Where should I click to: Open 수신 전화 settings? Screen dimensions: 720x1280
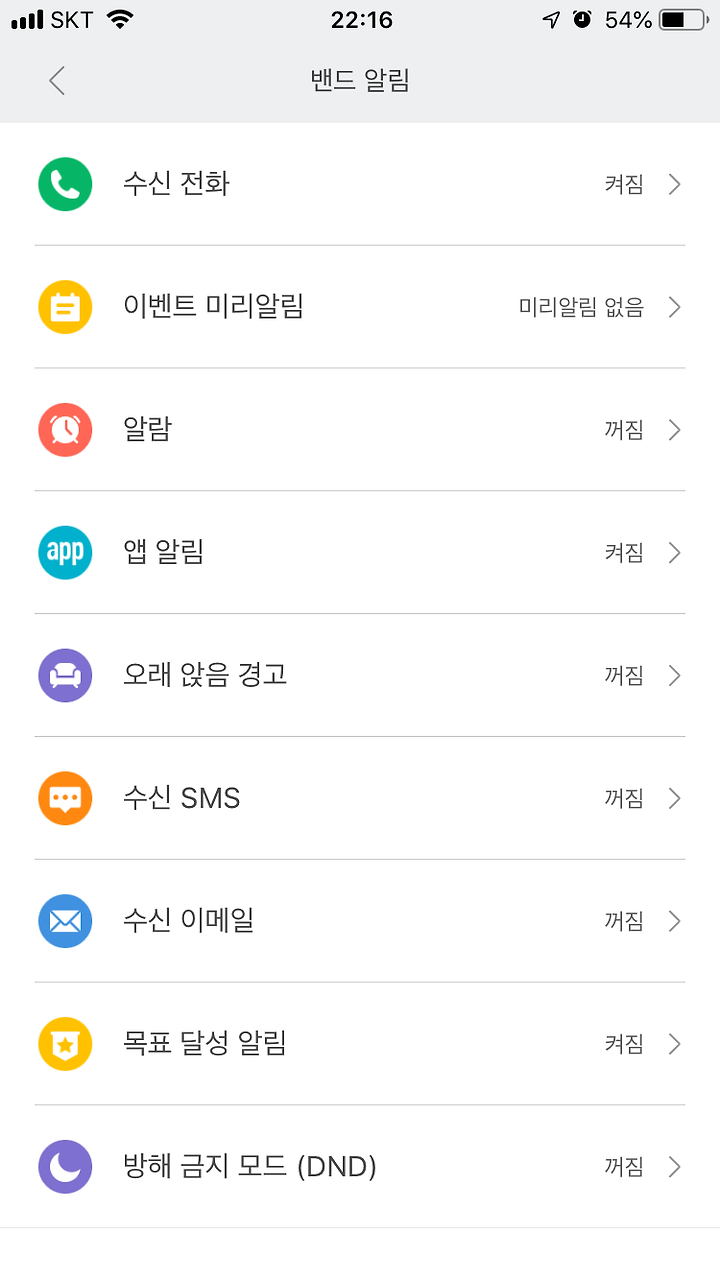pos(360,184)
